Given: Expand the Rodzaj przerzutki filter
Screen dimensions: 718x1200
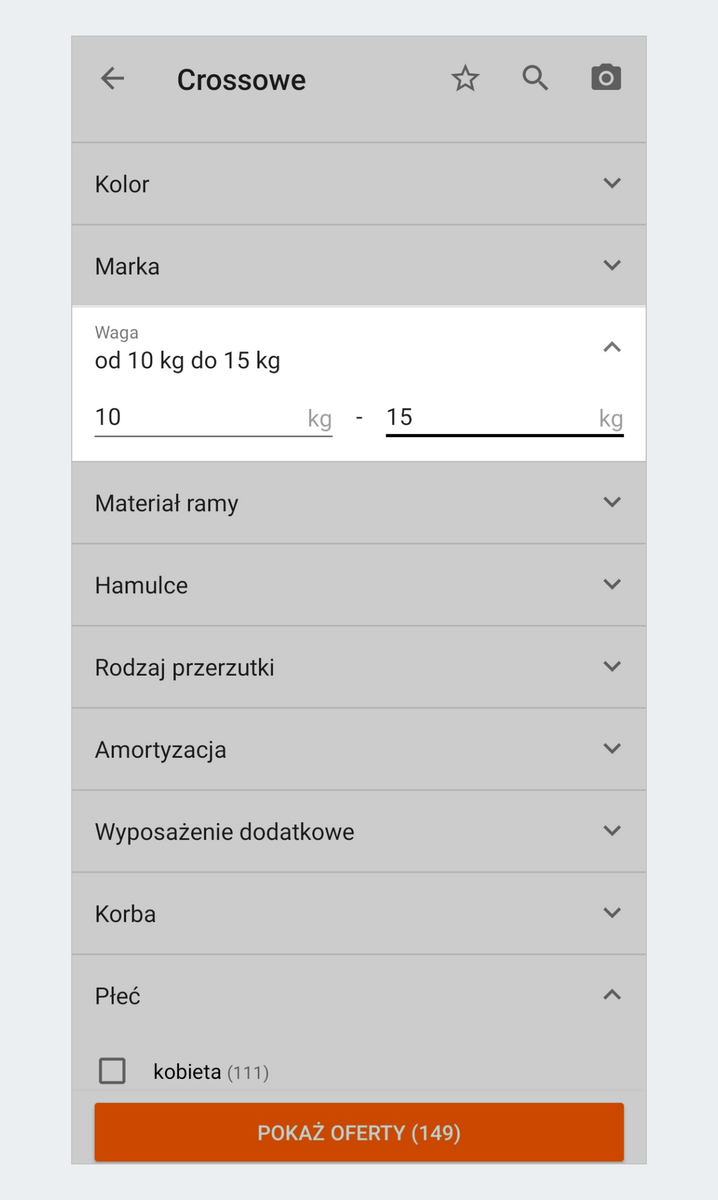Looking at the screenshot, I should tap(358, 667).
